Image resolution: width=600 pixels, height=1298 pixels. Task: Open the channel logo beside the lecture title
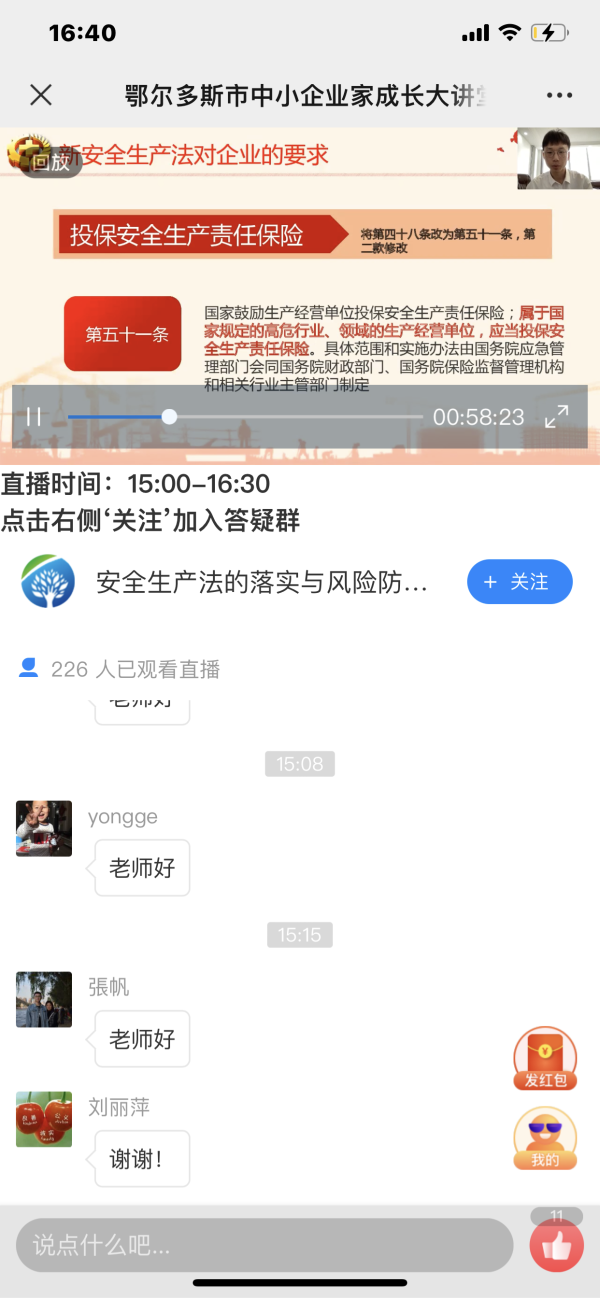click(x=48, y=582)
